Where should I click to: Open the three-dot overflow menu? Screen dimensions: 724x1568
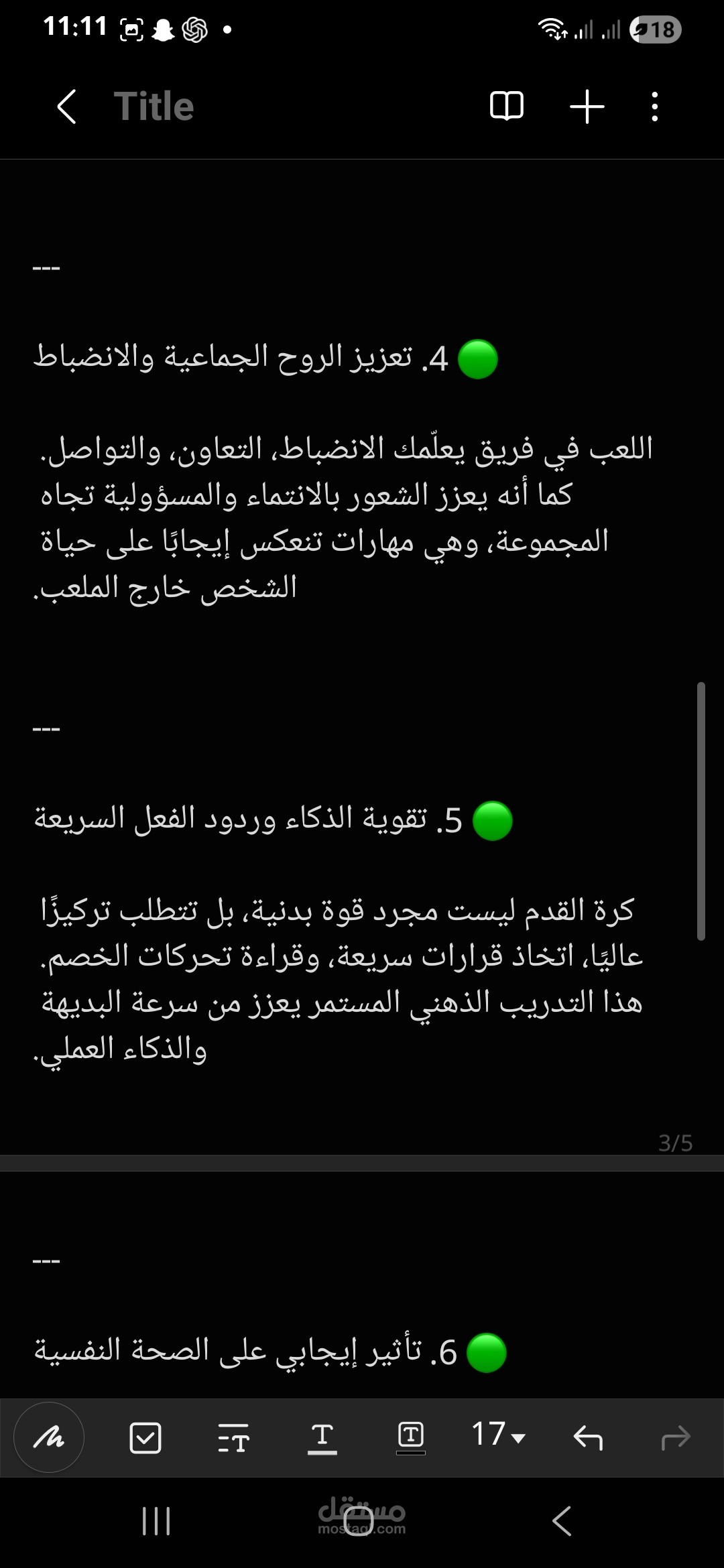click(x=655, y=107)
